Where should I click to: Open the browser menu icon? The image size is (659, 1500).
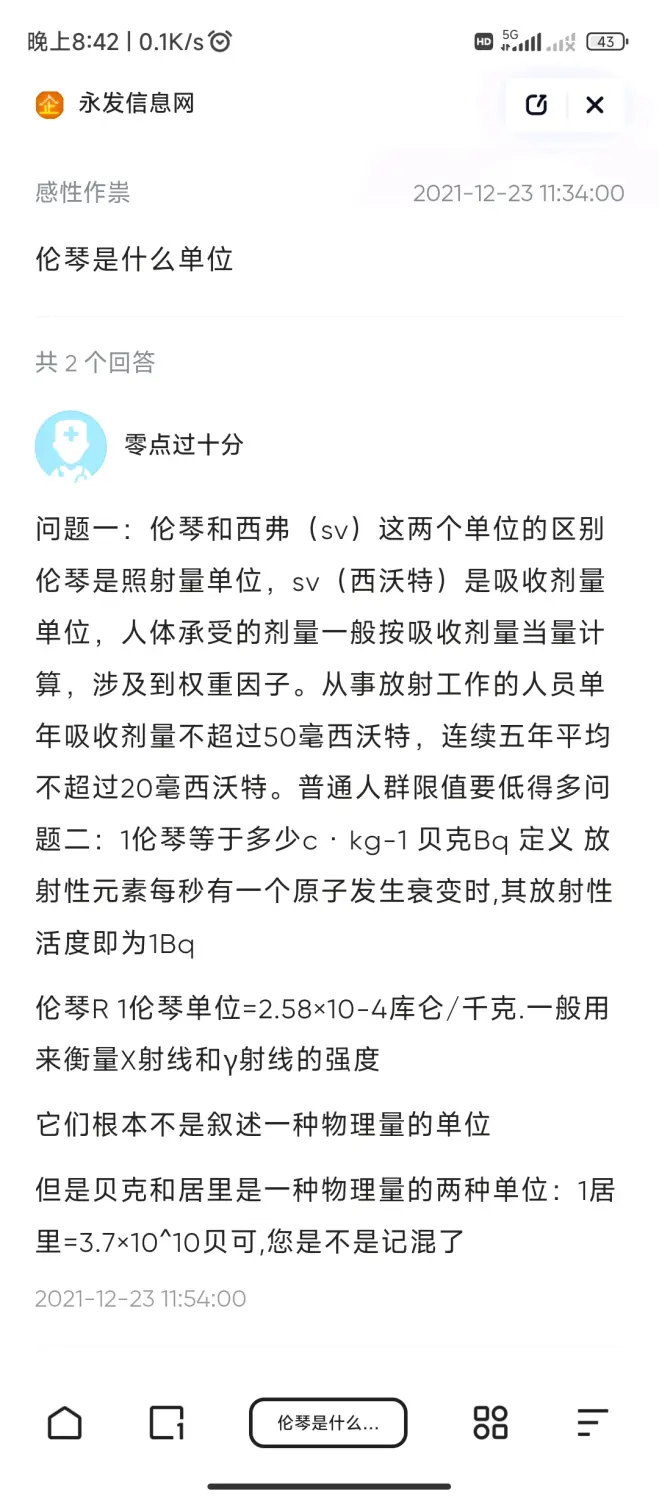pyautogui.click(x=592, y=1422)
